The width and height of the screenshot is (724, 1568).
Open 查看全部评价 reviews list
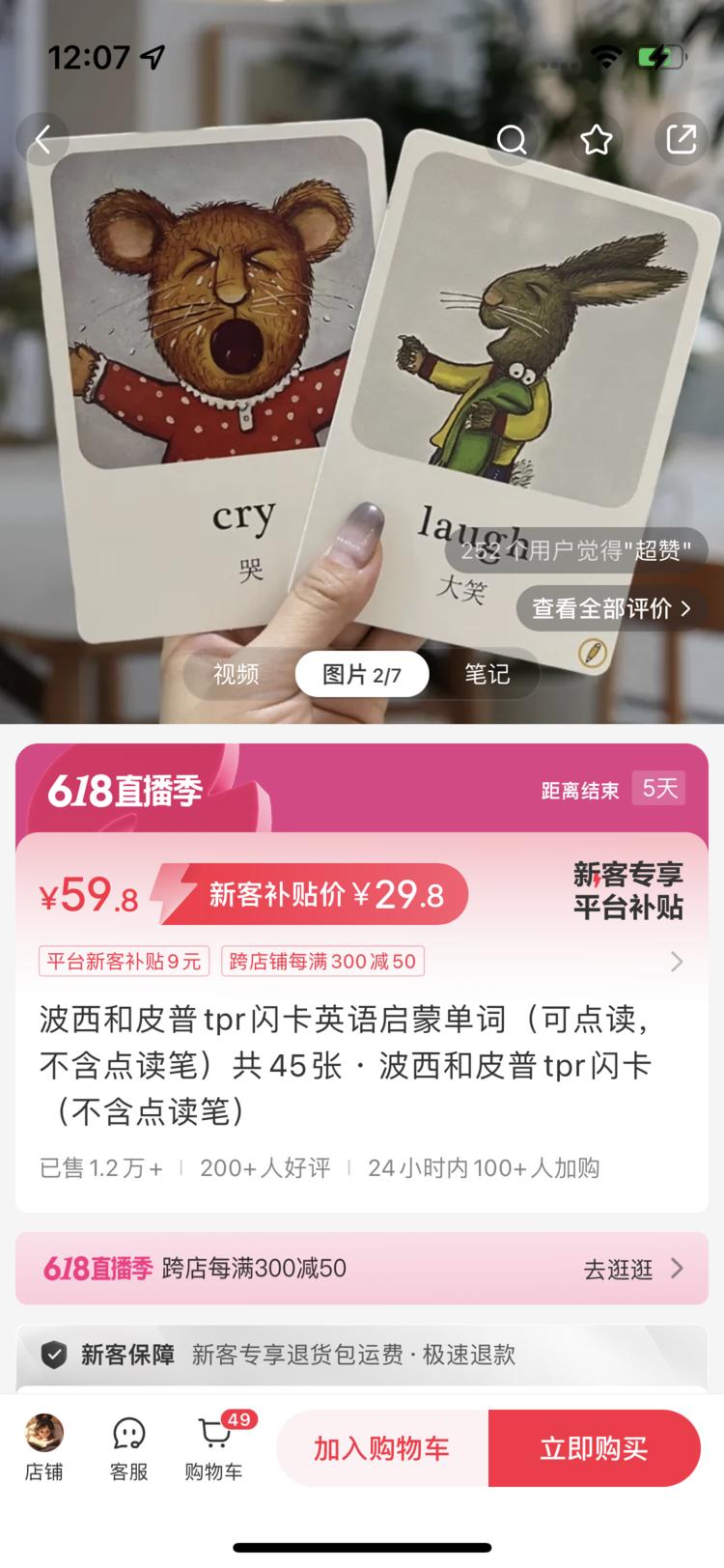coord(608,608)
